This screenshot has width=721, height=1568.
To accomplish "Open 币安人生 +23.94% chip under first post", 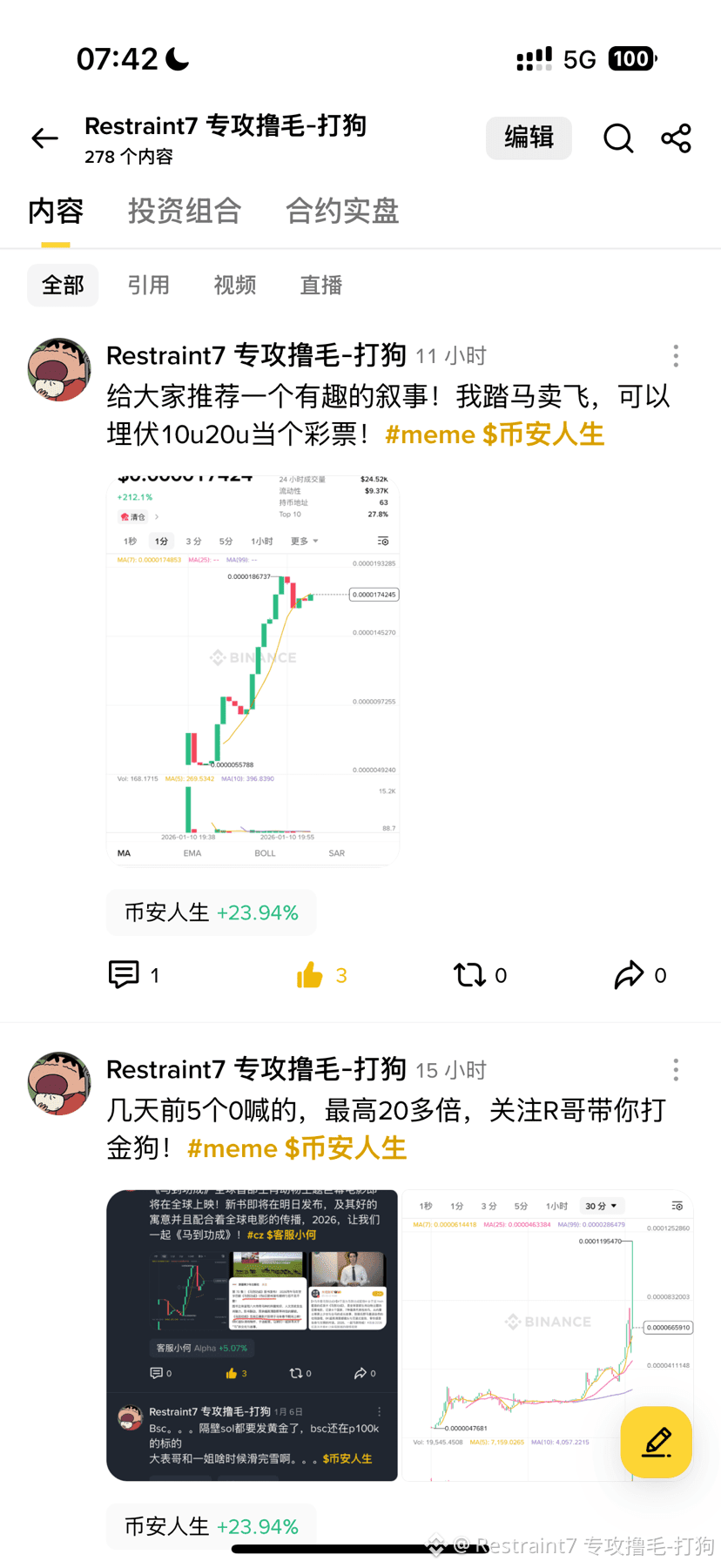I will pyautogui.click(x=211, y=912).
